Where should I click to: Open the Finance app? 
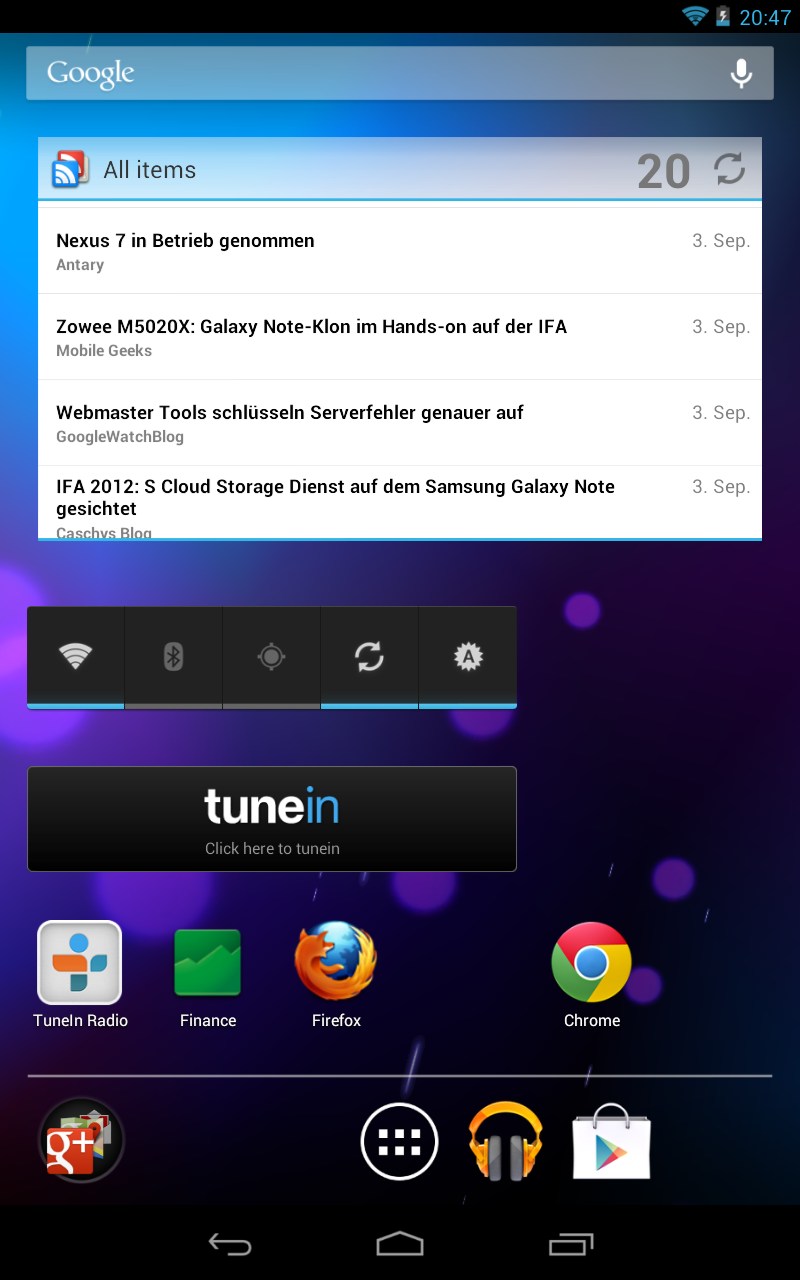tap(208, 975)
